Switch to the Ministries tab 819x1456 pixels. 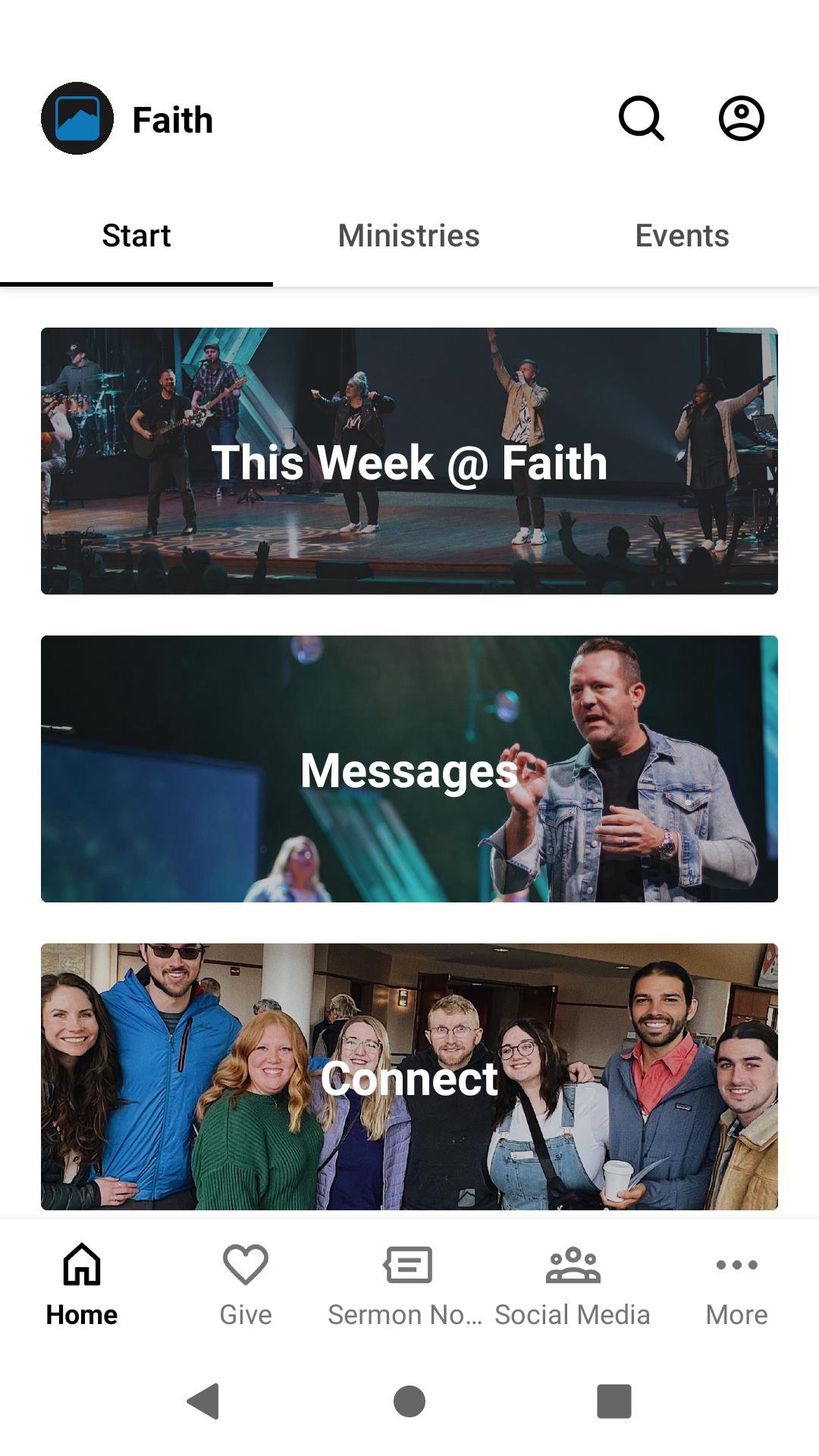[409, 236]
